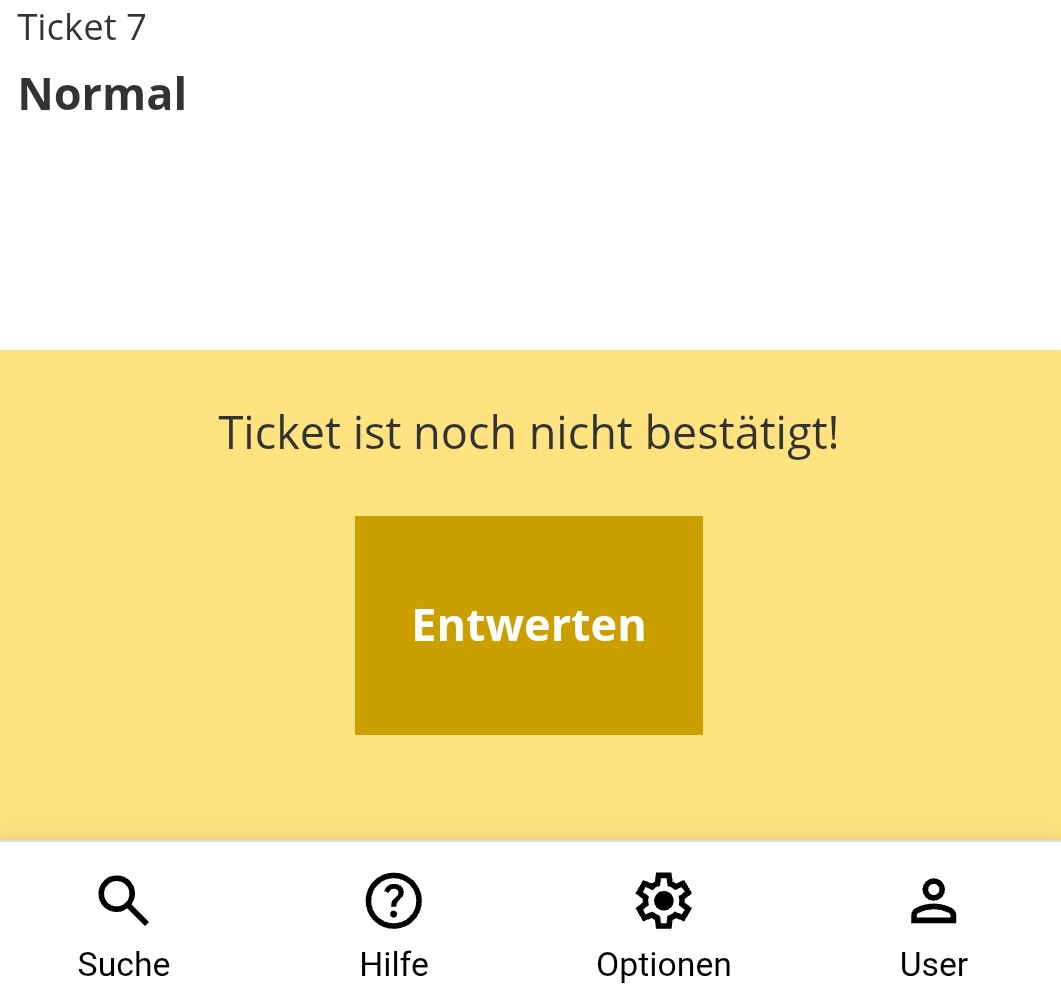Go to the User tab

(933, 925)
